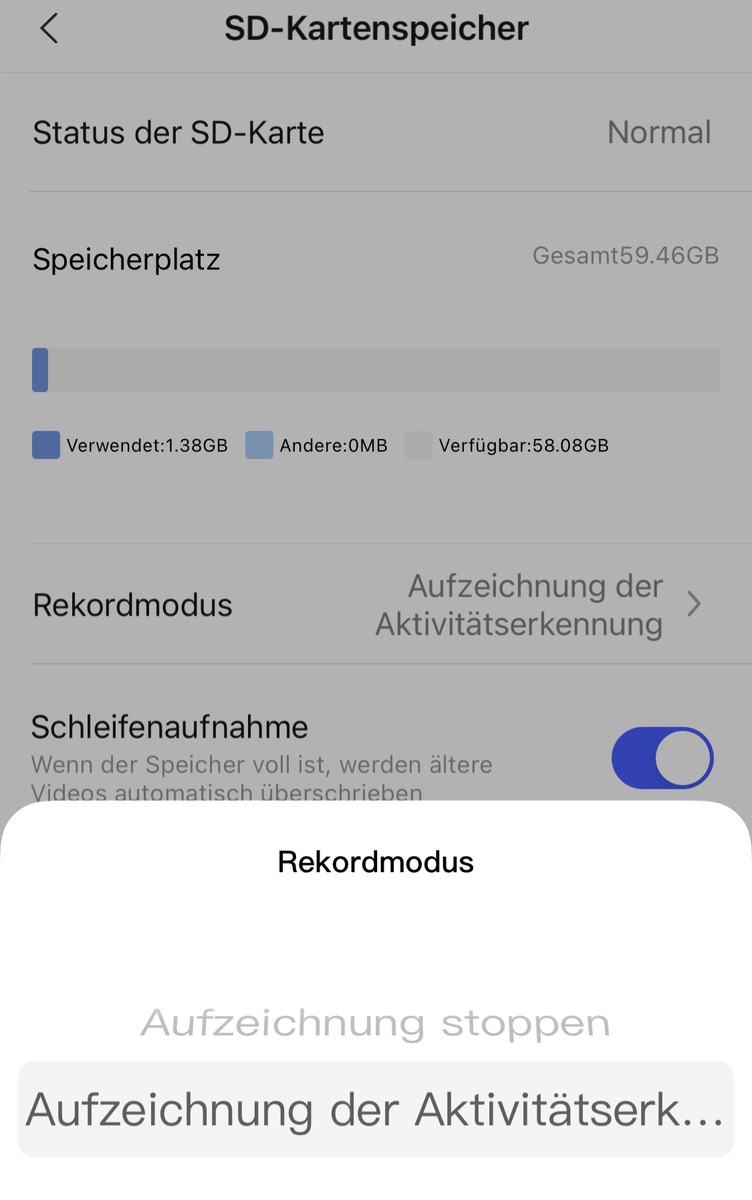752x1200 pixels.
Task: Toggle the Schleifenaufnahme switch
Action: [662, 758]
